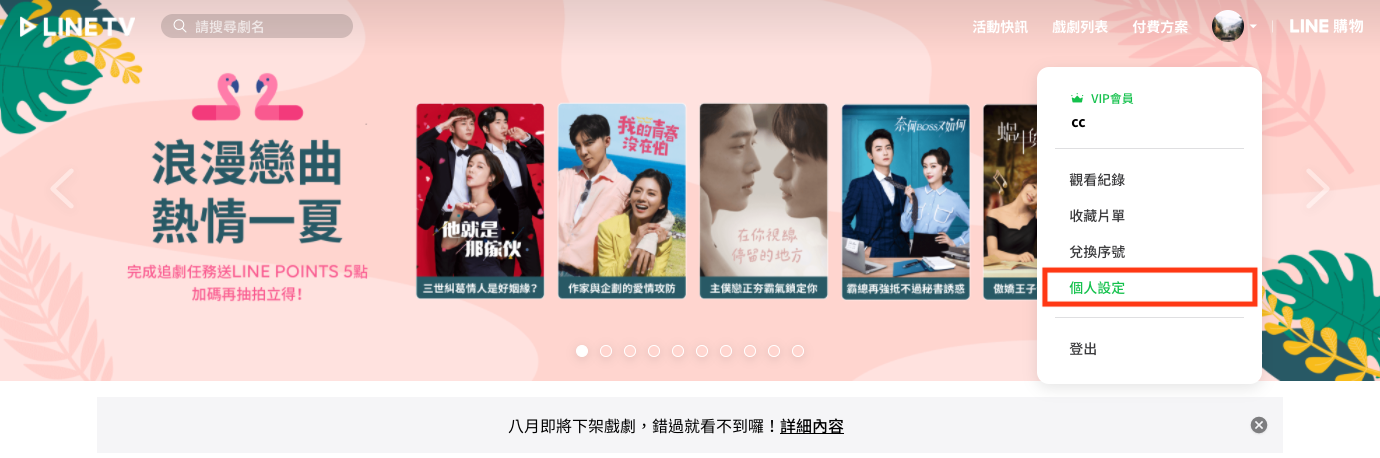Tap 登出 to sign out
This screenshot has width=1380, height=458.
click(1083, 349)
